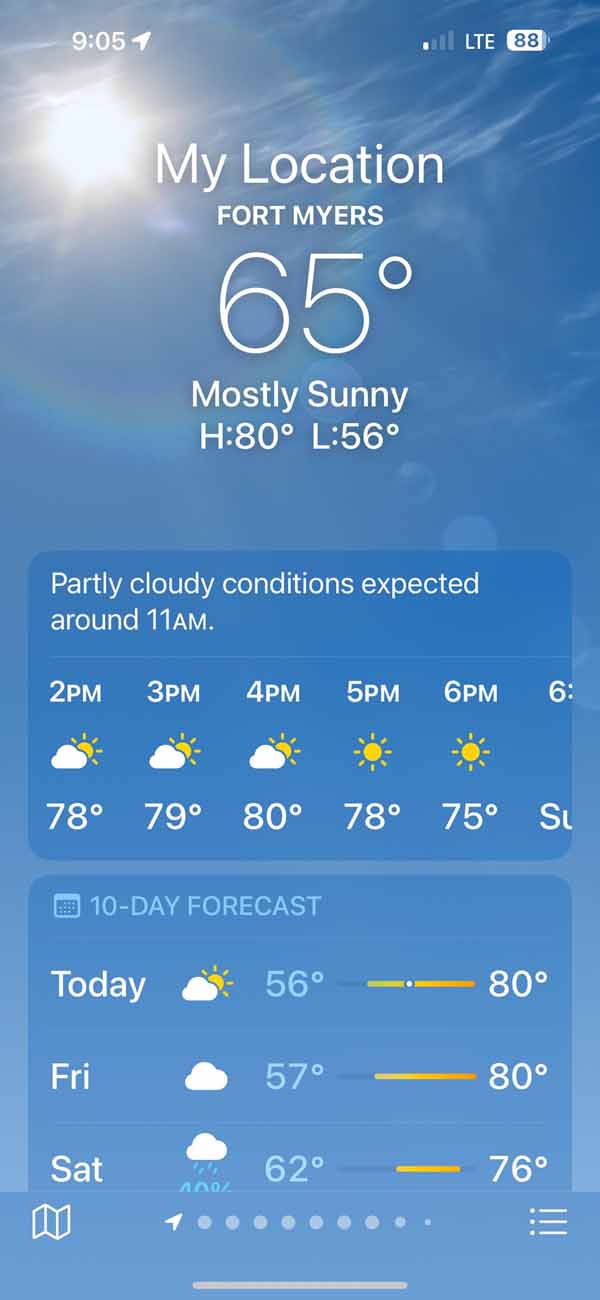Open Sat forecast row
This screenshot has height=1300, width=600.
click(300, 1166)
